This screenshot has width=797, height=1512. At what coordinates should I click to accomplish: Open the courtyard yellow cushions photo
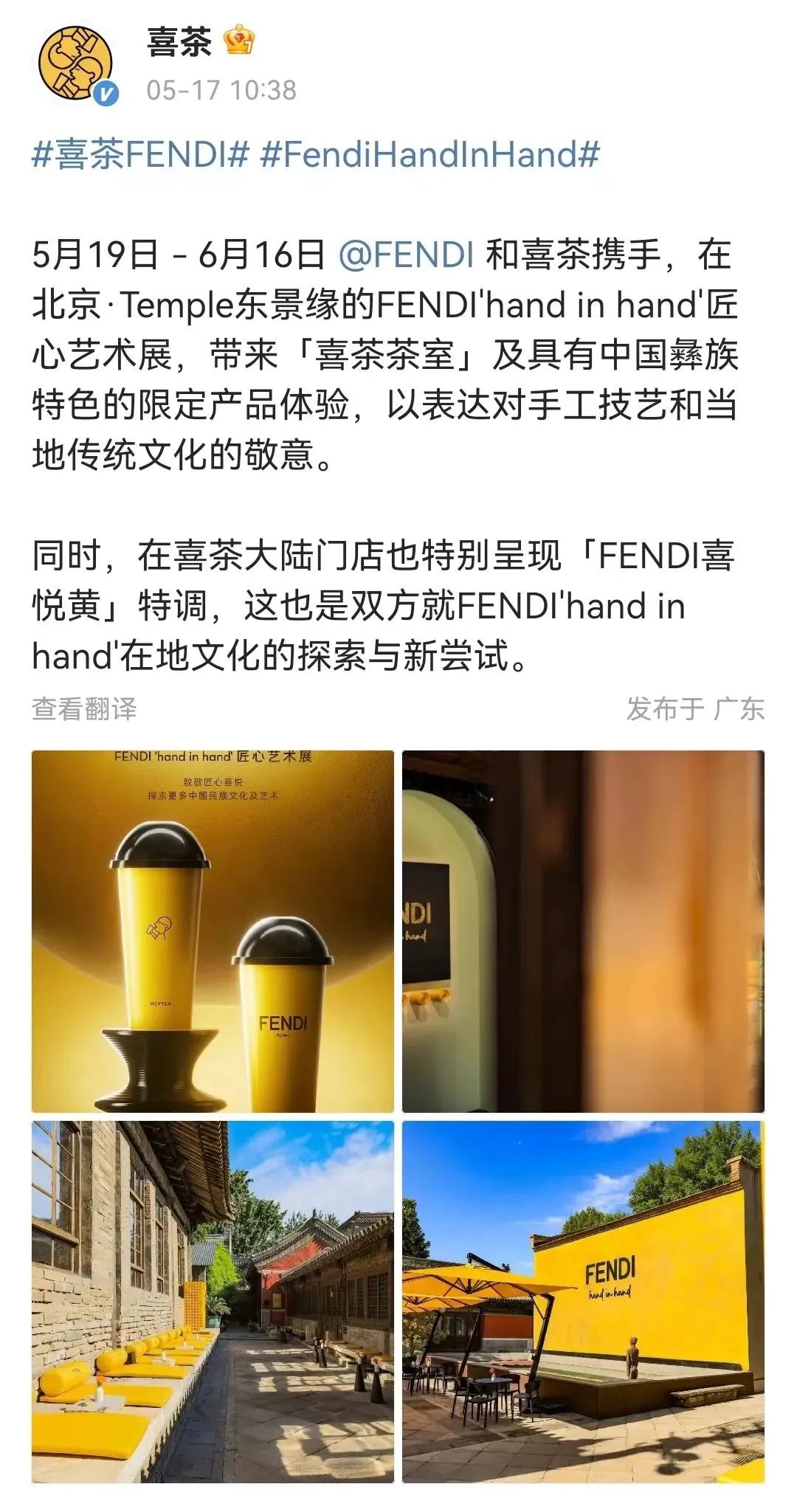[x=213, y=1301]
